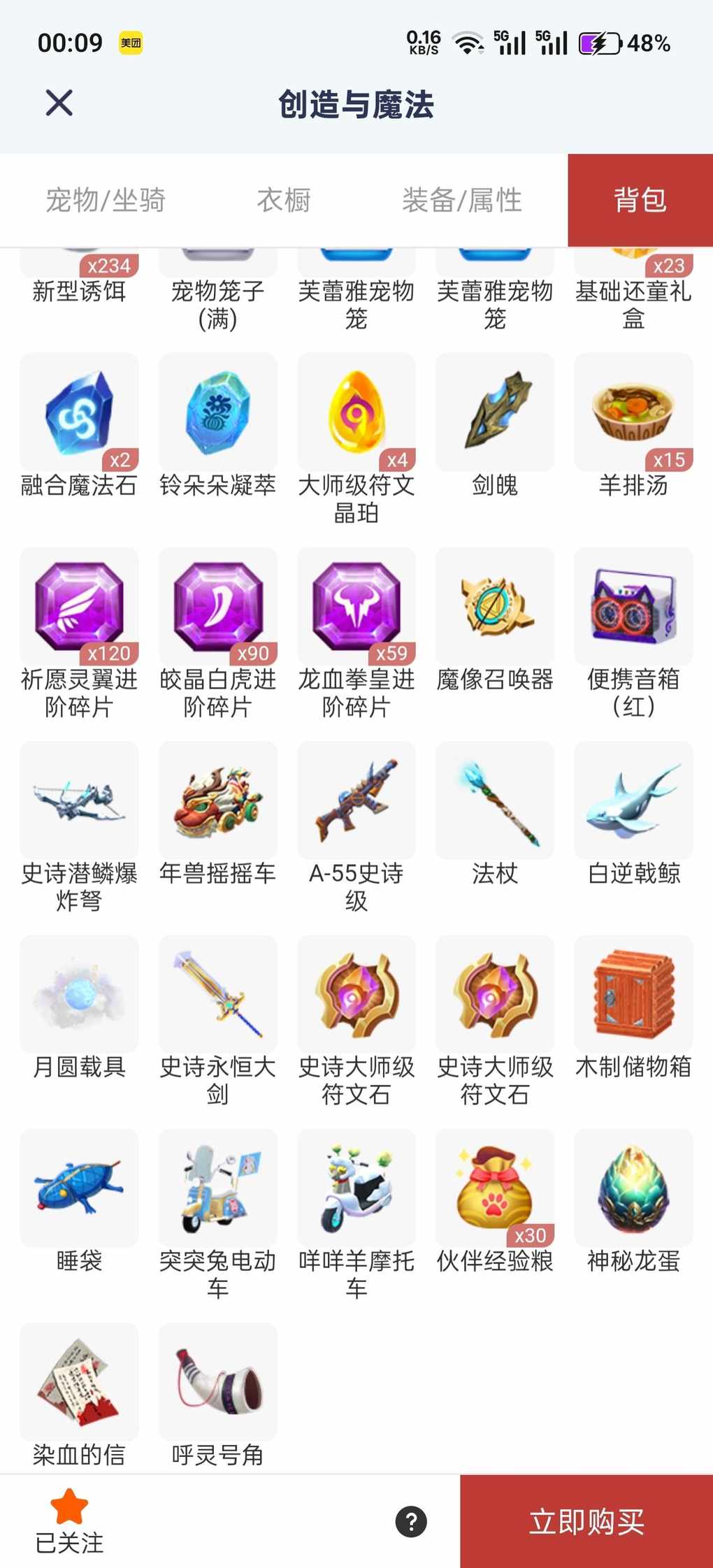Open the 伙伴经验粮 item
The image size is (713, 1568).
coord(495,1188)
